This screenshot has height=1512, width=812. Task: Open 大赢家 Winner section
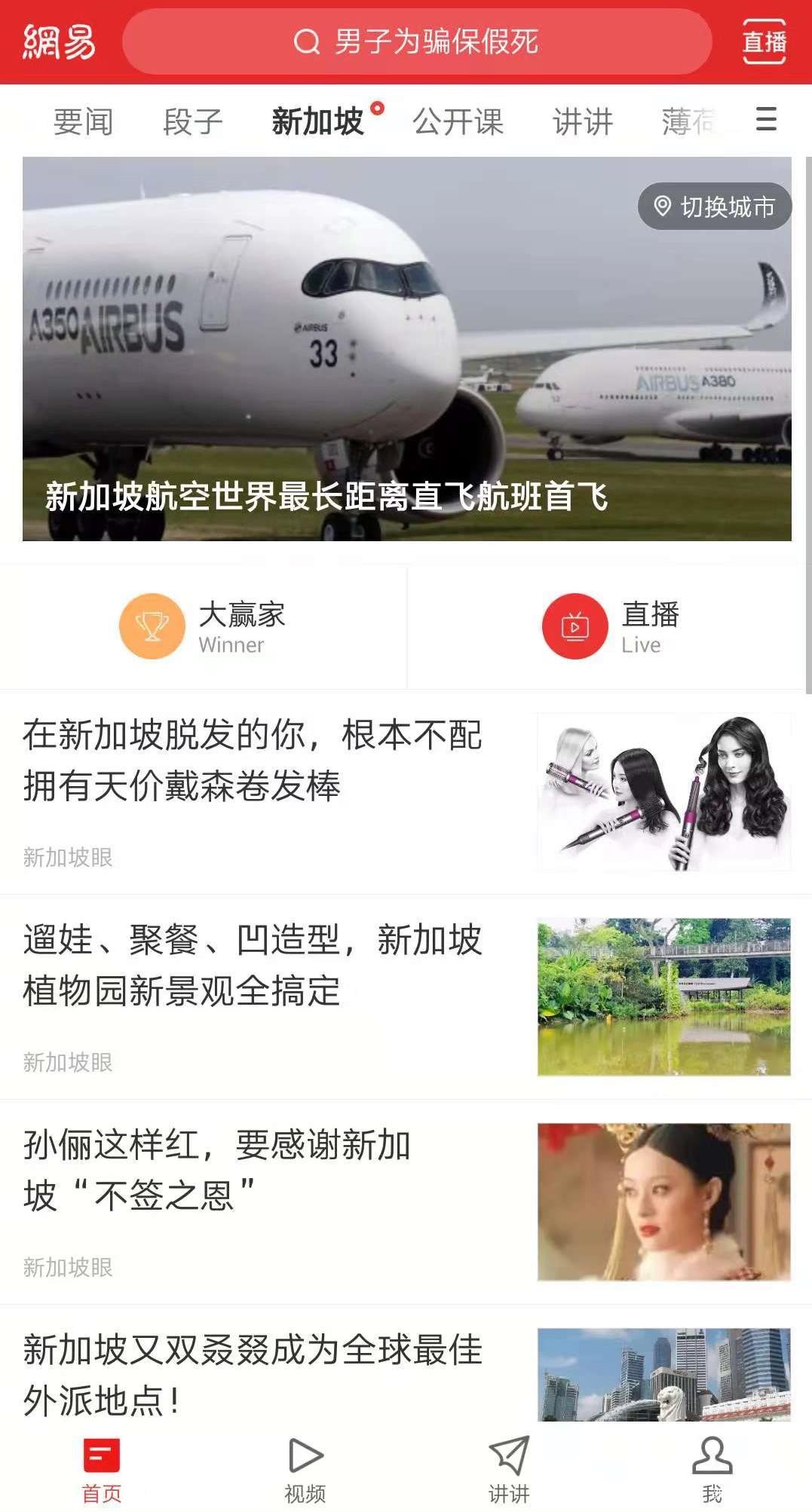pos(203,626)
